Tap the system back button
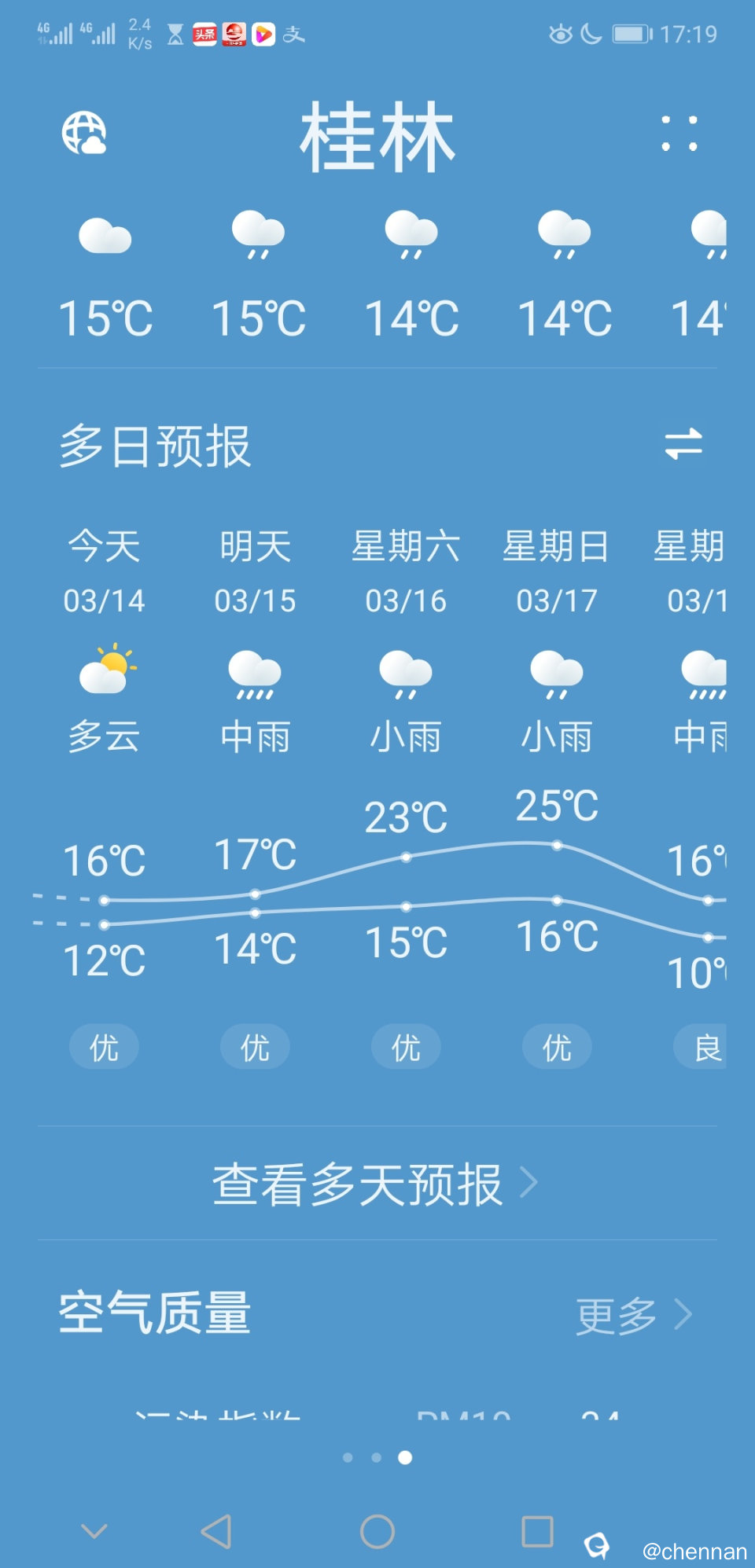The image size is (755, 1568). click(x=216, y=1531)
